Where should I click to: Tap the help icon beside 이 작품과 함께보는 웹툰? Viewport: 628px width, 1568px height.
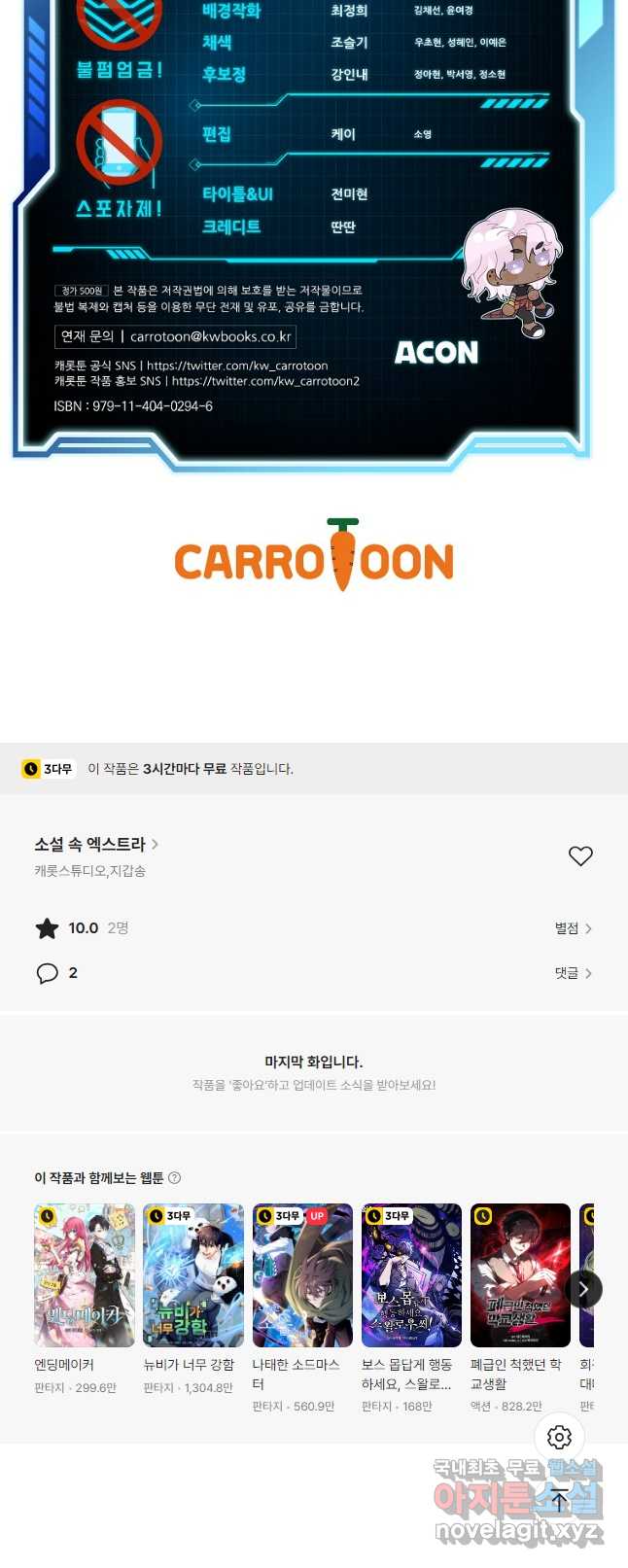[x=175, y=1178]
